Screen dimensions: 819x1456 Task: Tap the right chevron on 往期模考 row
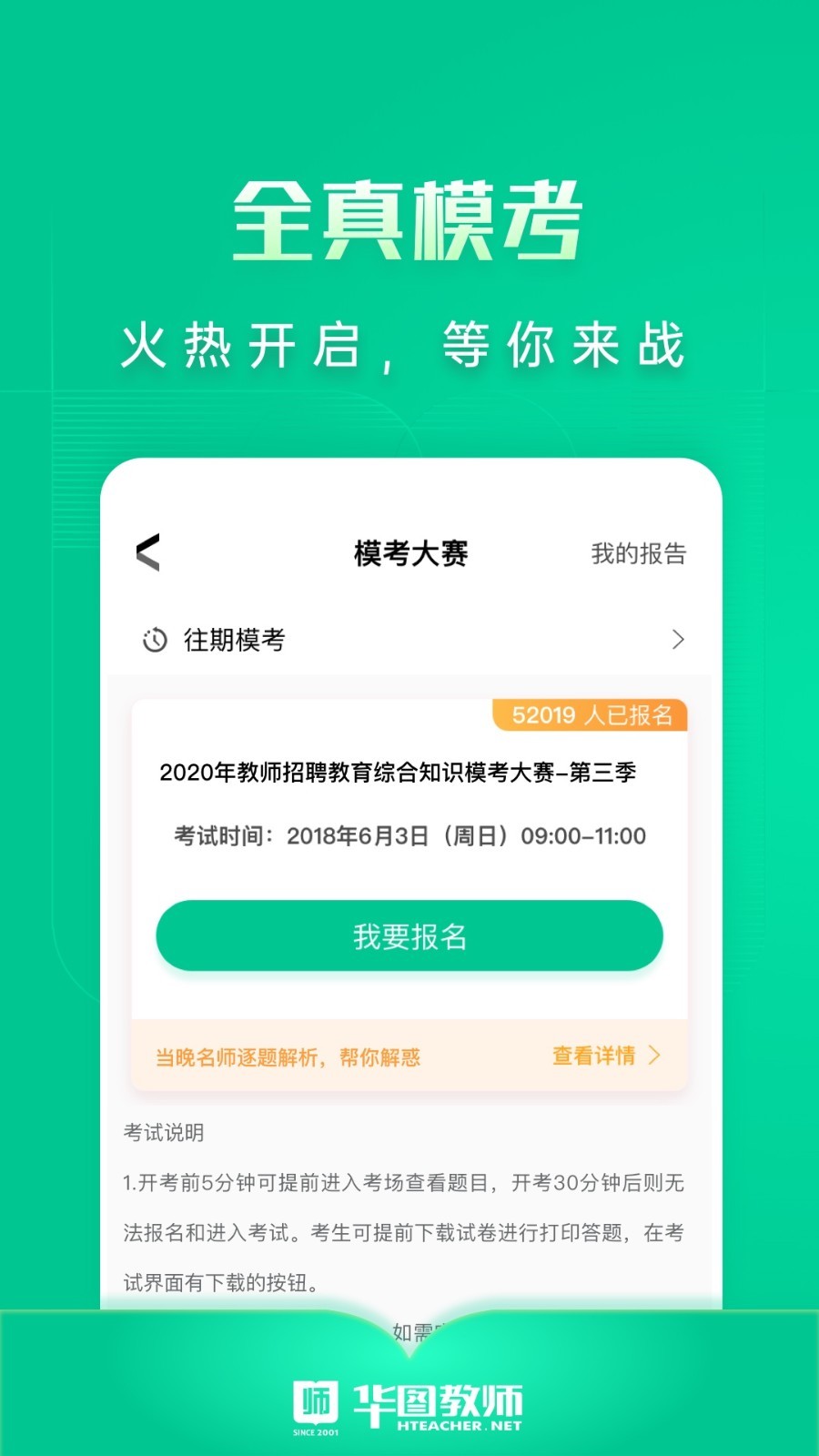(x=677, y=640)
